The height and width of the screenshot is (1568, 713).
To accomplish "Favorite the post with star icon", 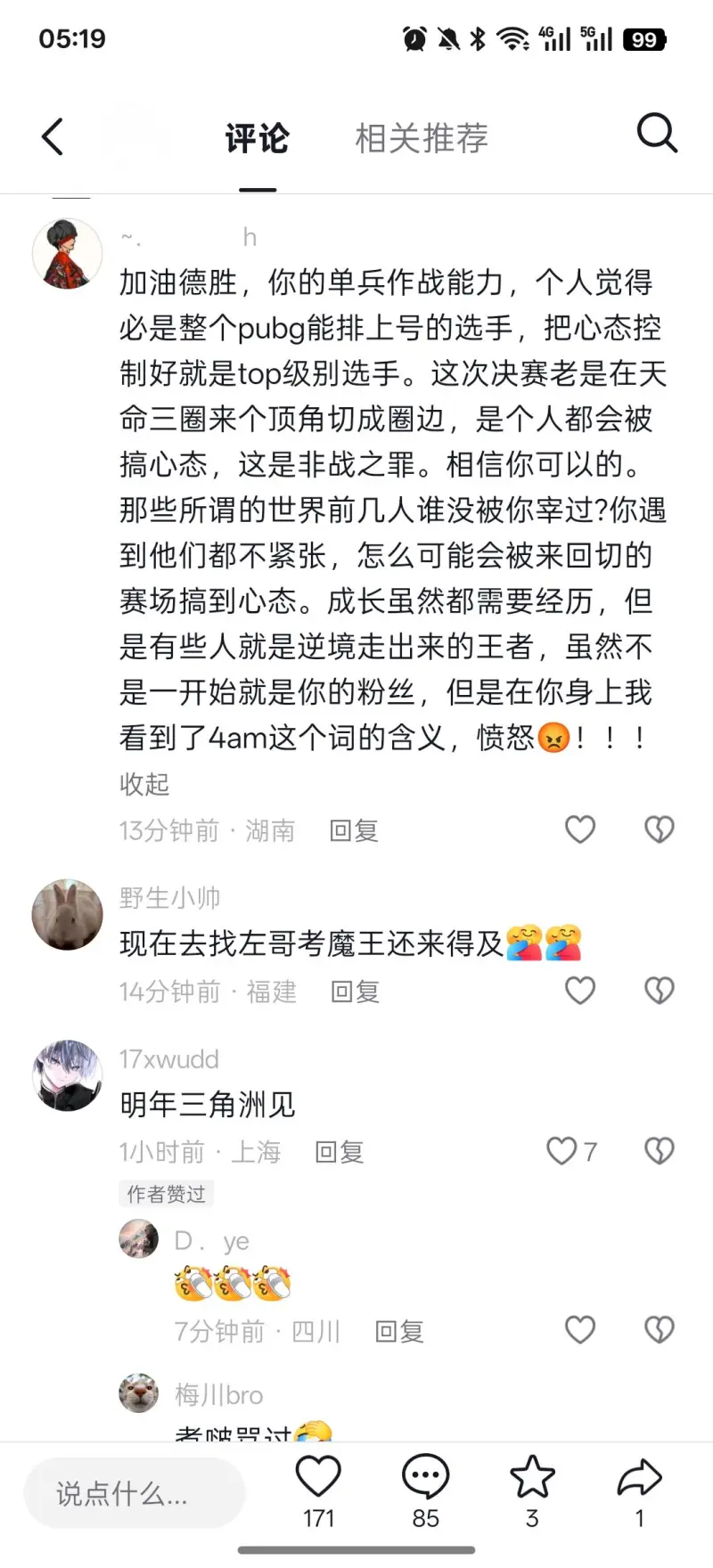I will 532,1479.
